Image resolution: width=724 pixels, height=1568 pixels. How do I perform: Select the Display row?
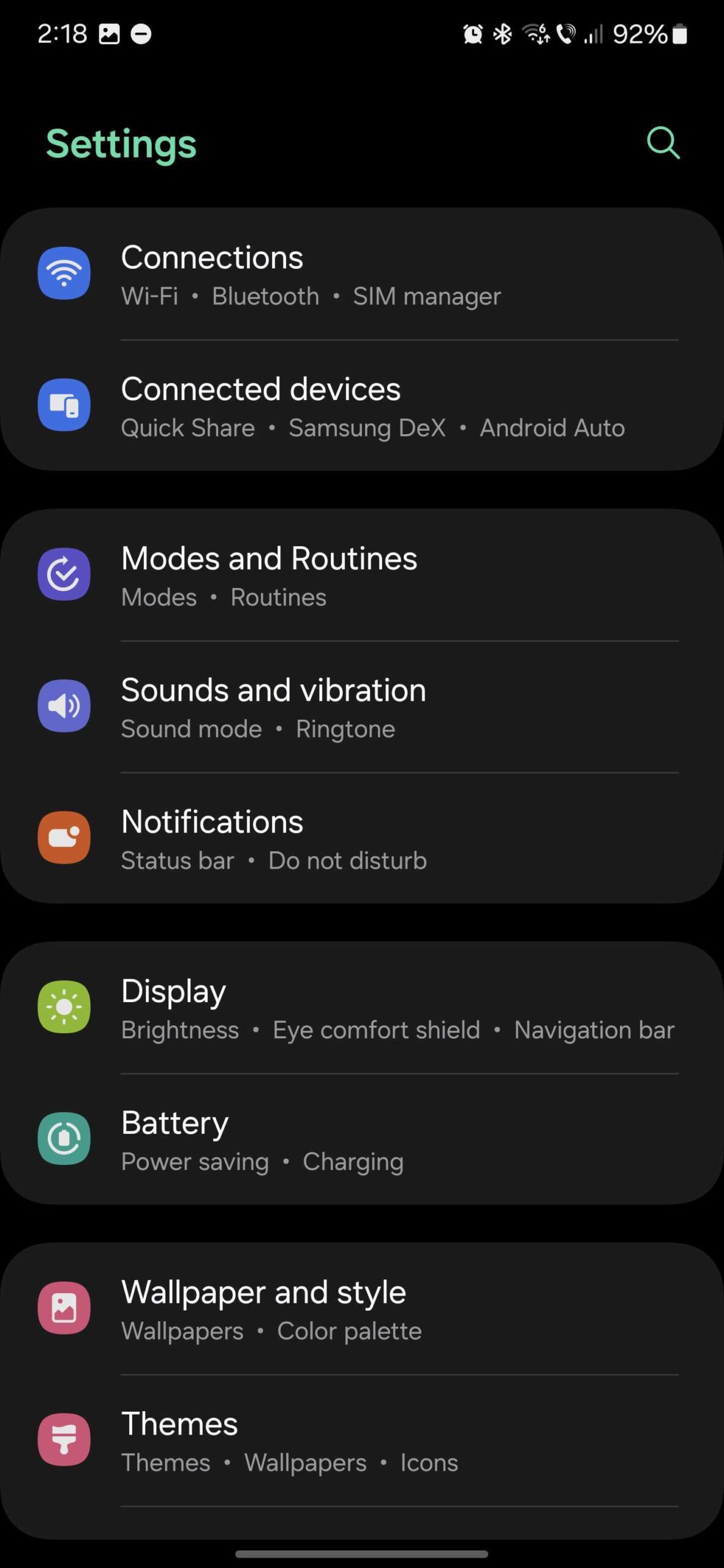point(361,1008)
